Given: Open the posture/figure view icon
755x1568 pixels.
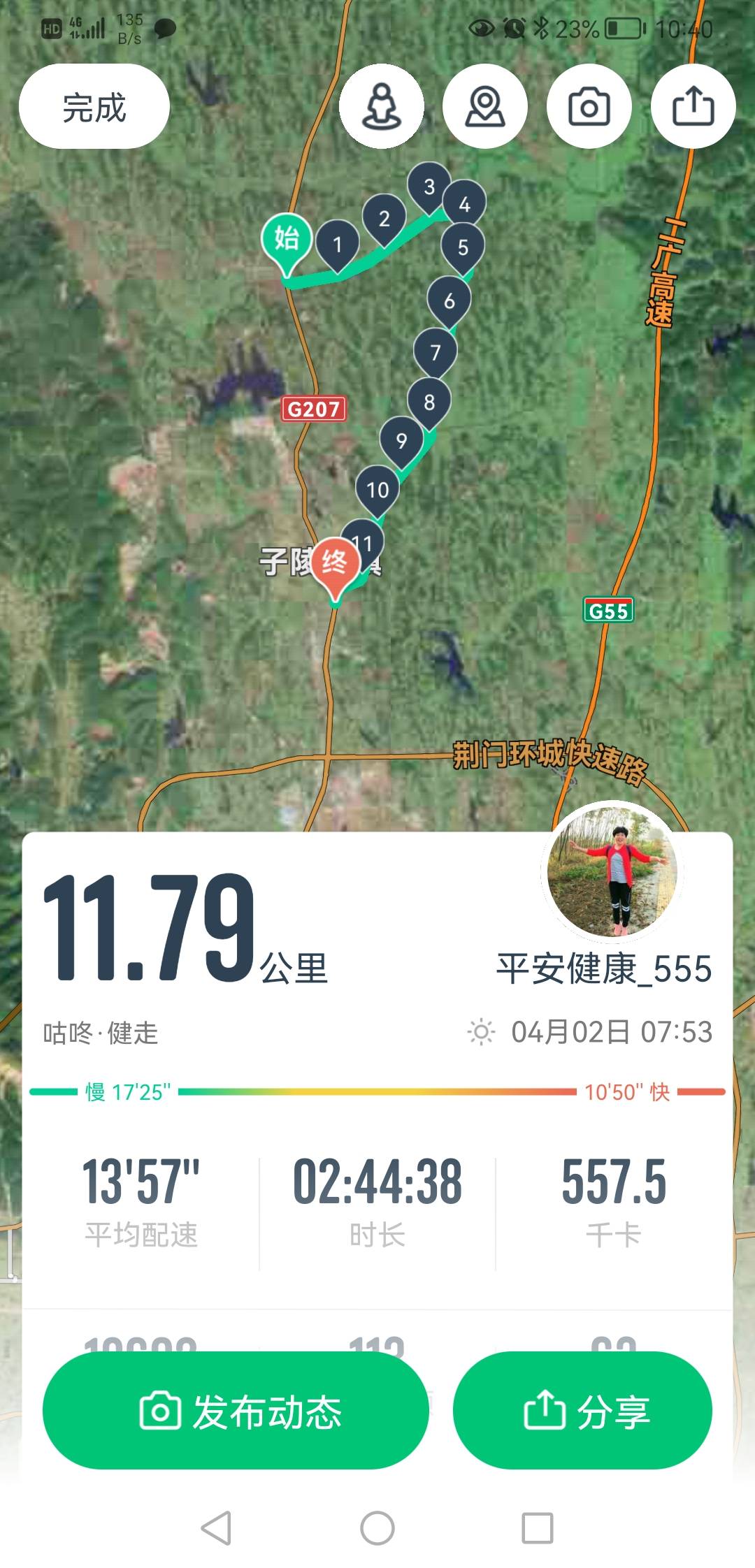Looking at the screenshot, I should click(x=383, y=106).
